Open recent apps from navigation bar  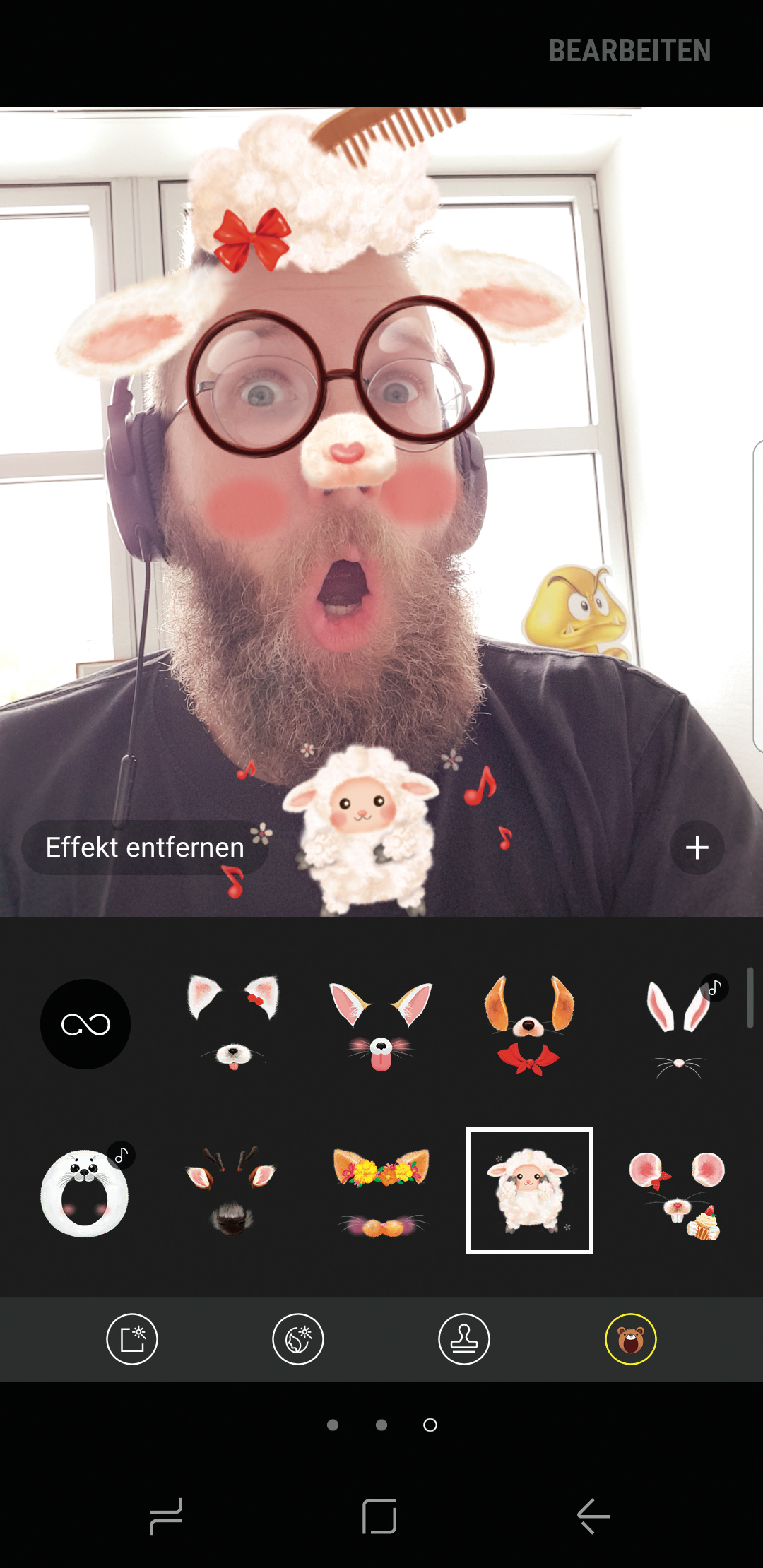tap(167, 1516)
